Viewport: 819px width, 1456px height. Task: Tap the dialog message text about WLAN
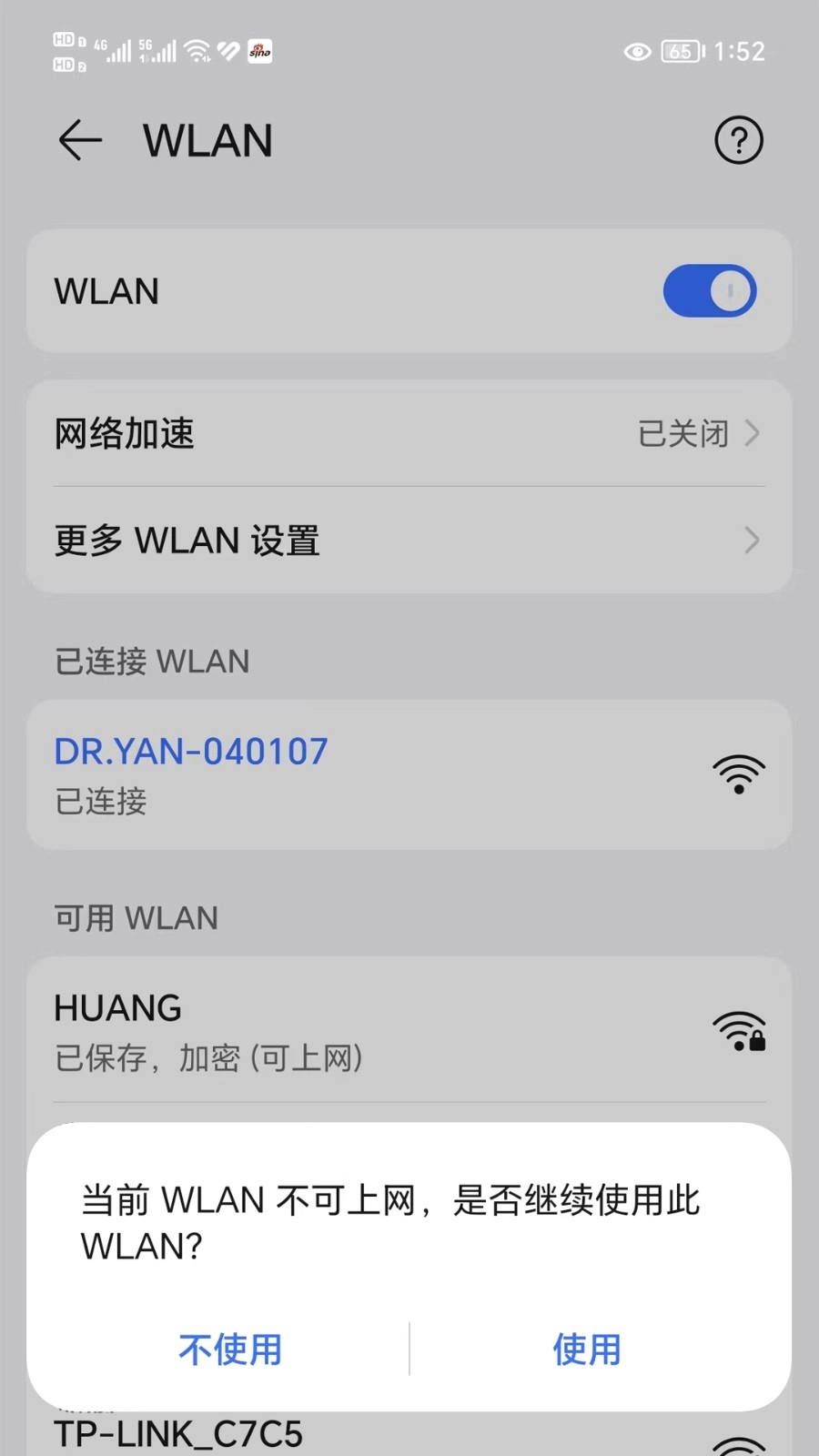coord(389,1222)
